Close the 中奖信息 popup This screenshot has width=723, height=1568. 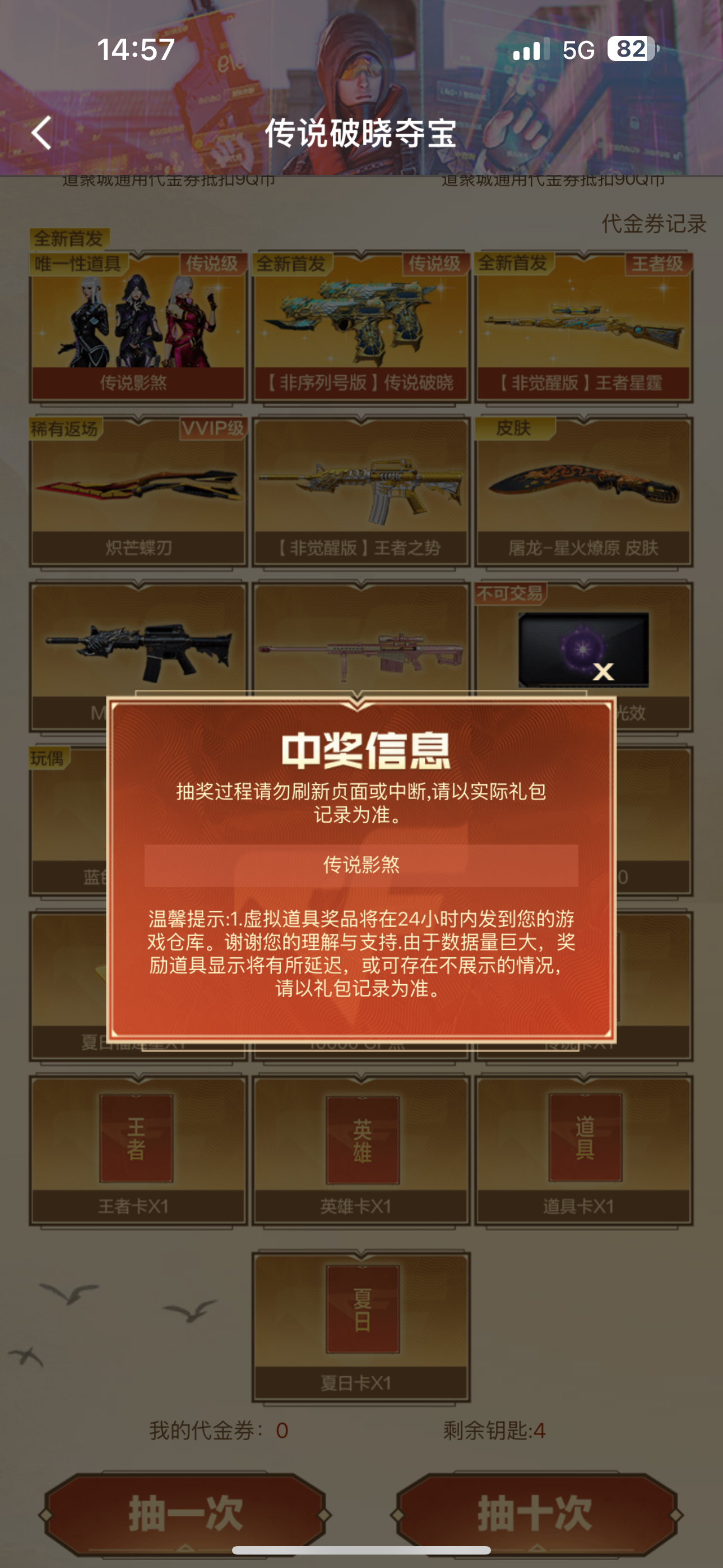603,671
